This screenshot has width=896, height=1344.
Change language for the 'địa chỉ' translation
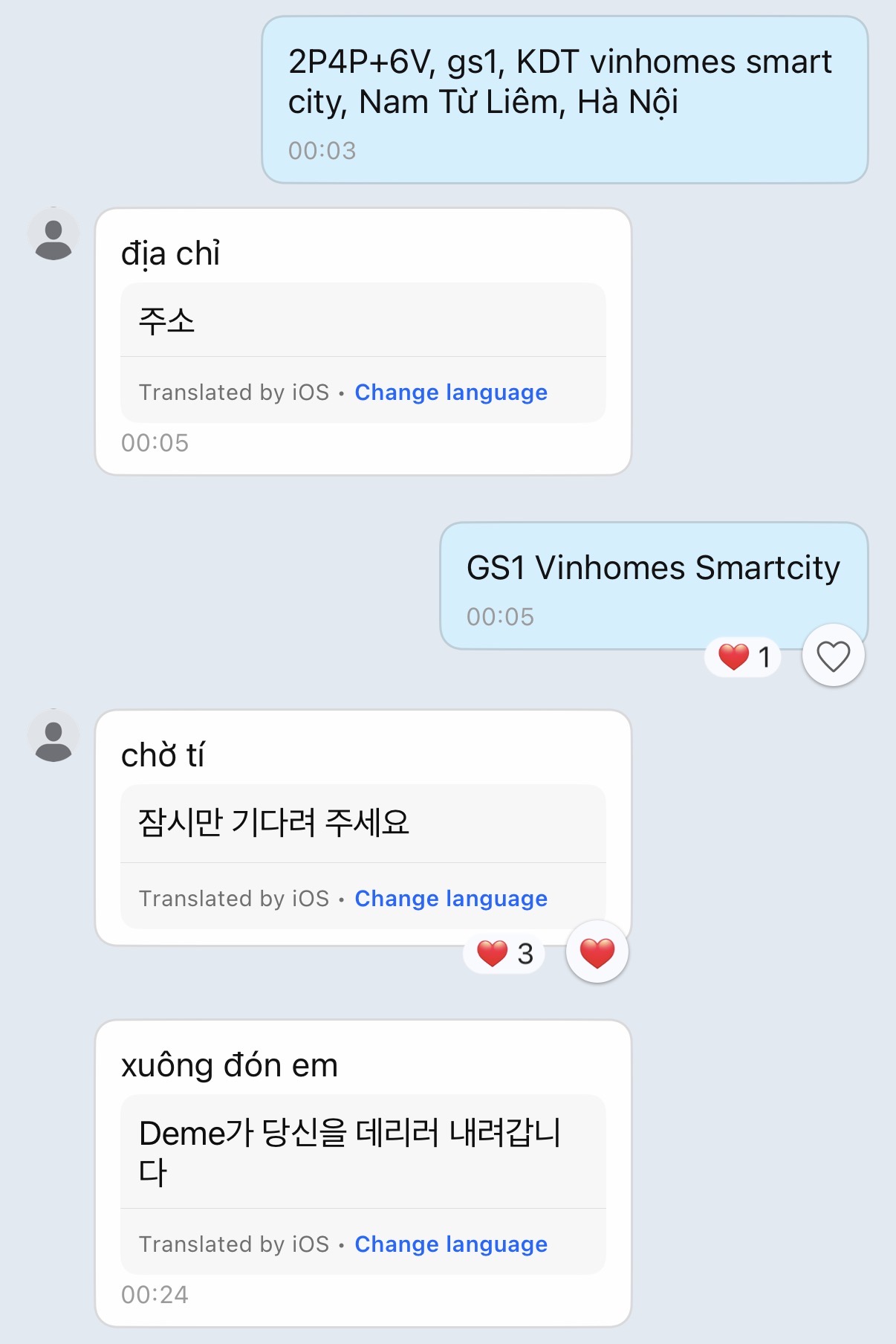450,392
